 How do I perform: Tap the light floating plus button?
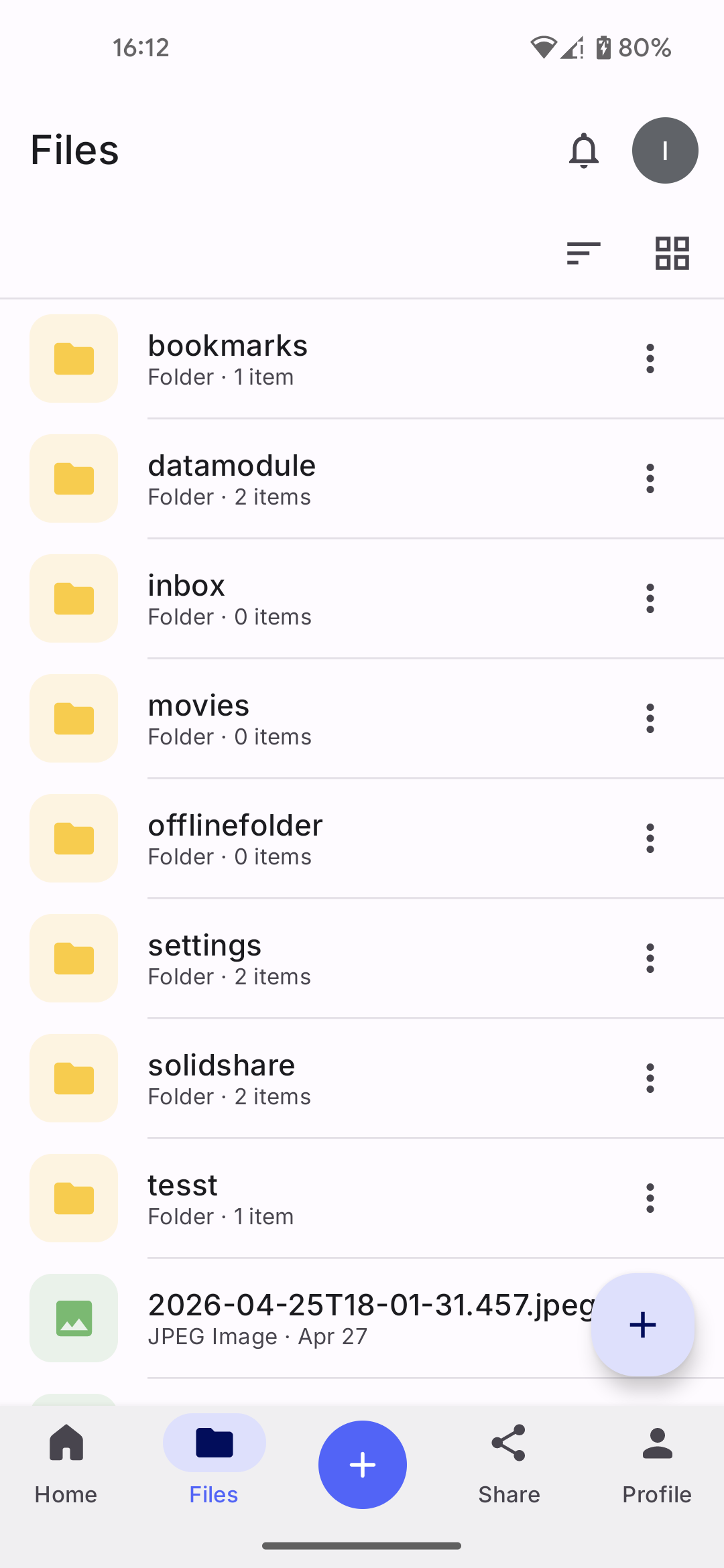click(x=642, y=1325)
